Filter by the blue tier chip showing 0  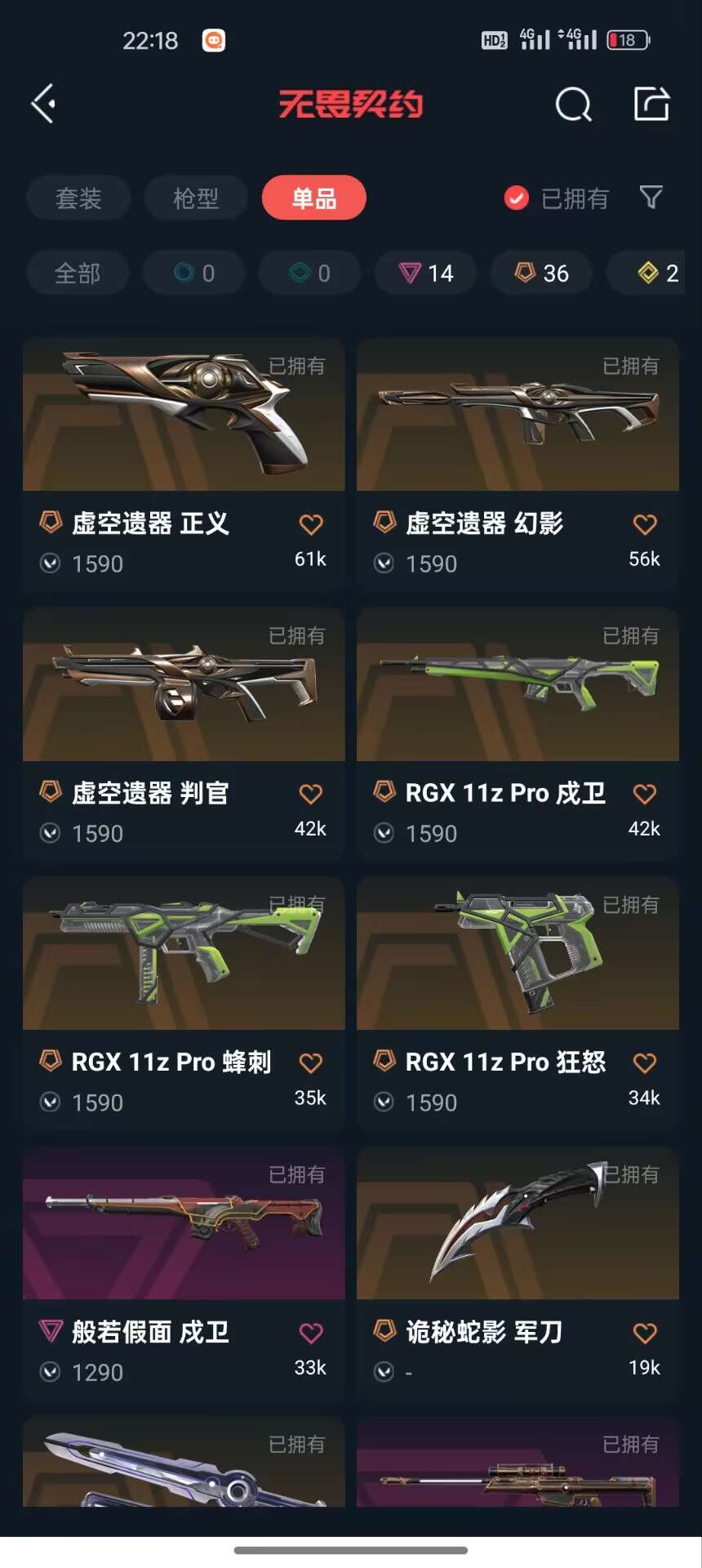194,273
